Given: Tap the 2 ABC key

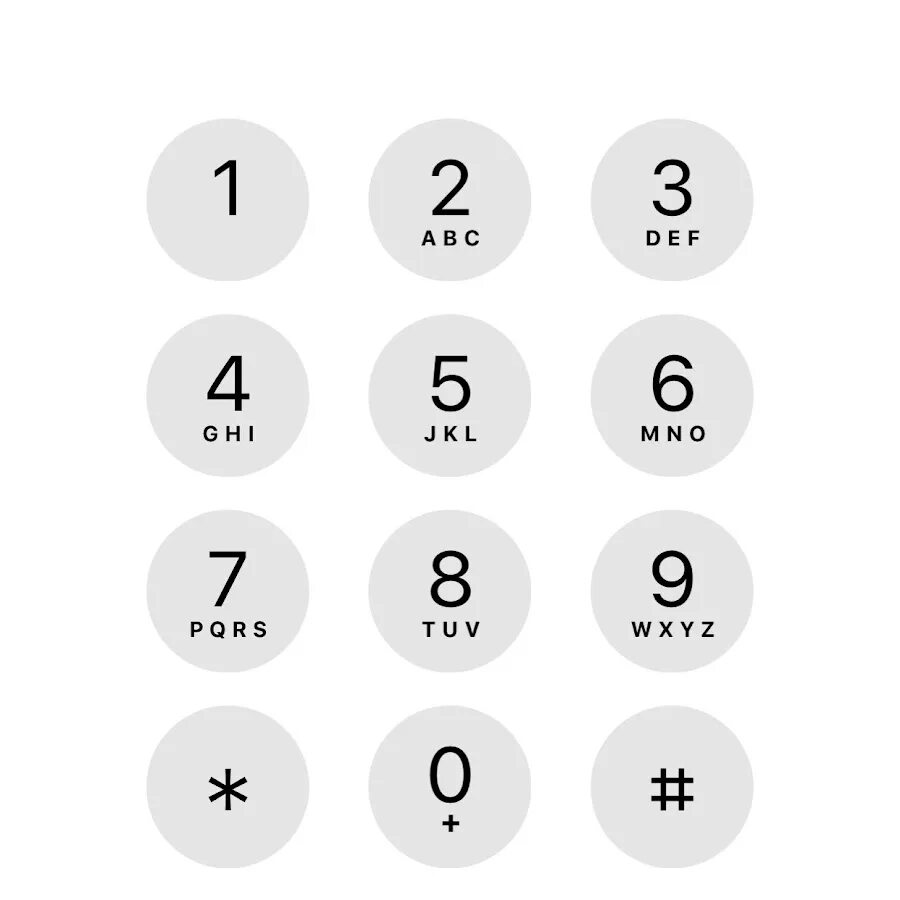Looking at the screenshot, I should (x=450, y=200).
